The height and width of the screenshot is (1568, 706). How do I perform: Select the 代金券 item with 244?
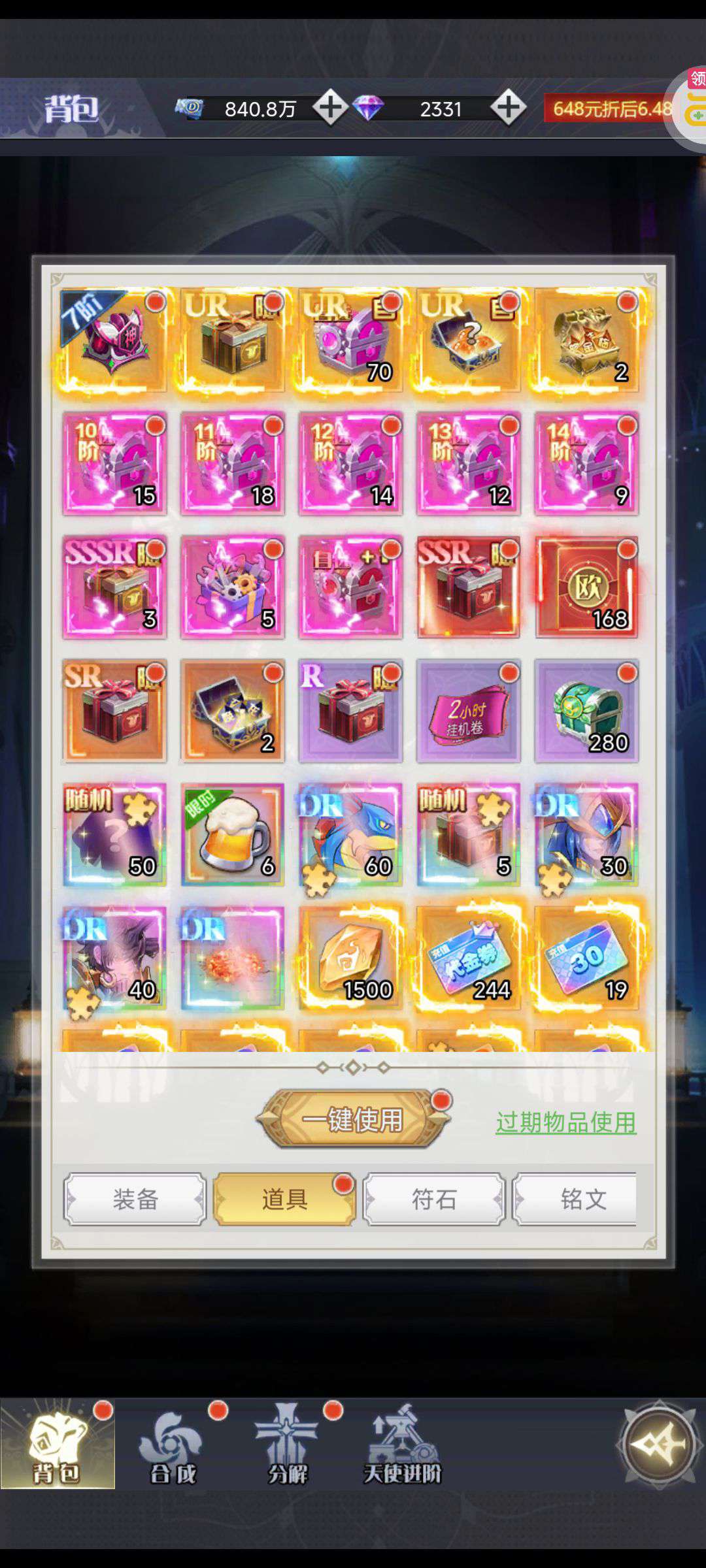(x=469, y=958)
